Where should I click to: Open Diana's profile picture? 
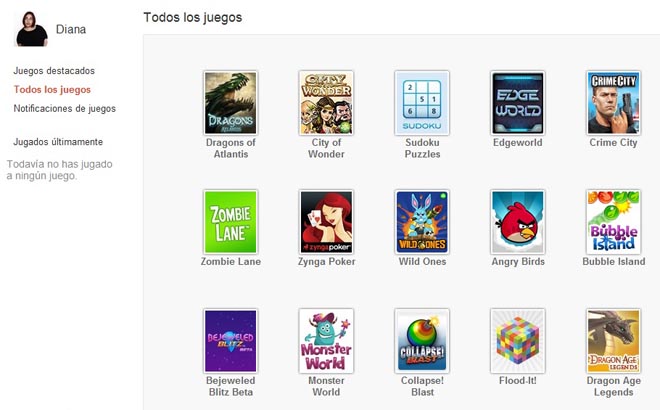[31, 29]
